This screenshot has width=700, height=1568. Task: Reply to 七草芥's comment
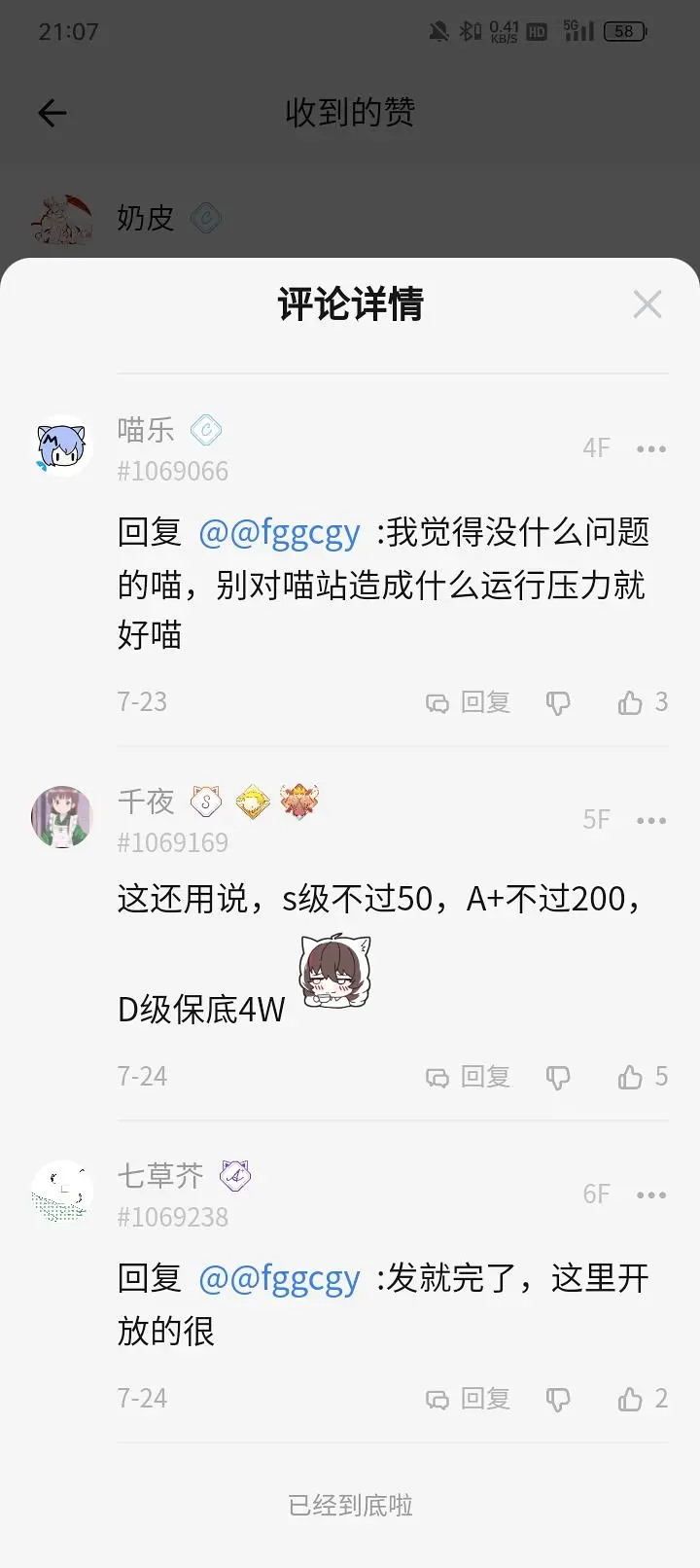[x=469, y=1399]
